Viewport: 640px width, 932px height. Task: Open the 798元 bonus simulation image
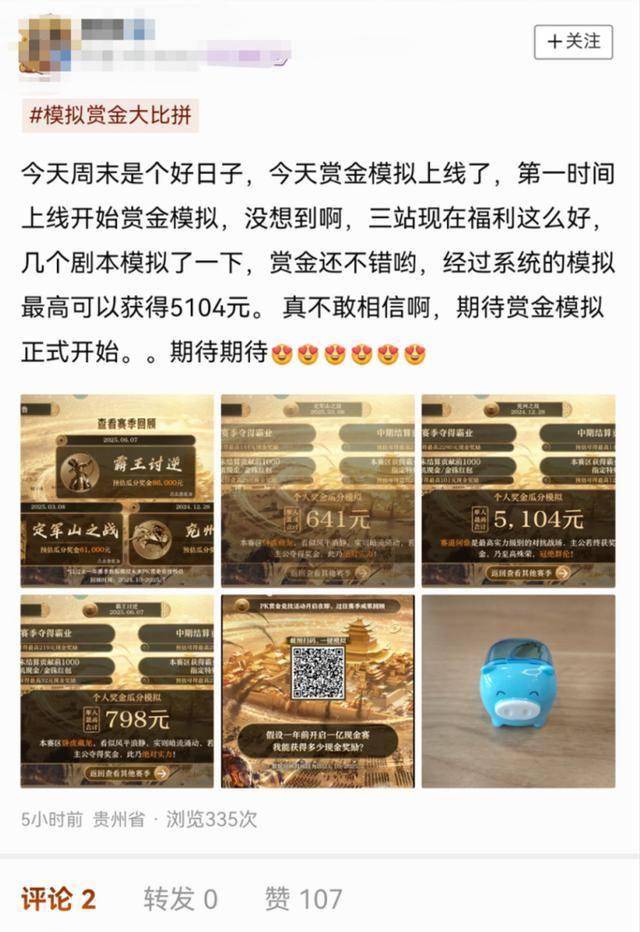[116, 691]
